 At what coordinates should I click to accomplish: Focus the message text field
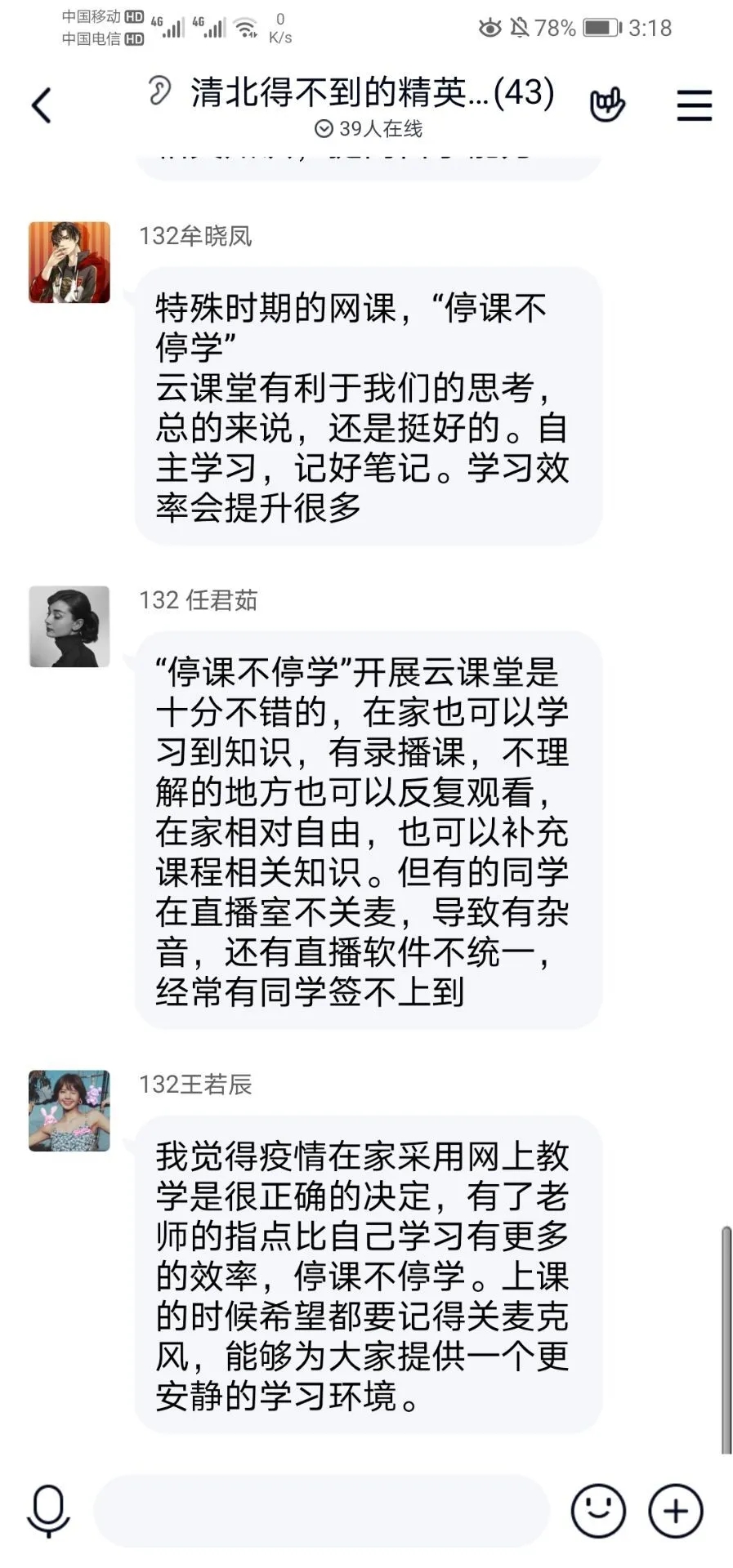click(321, 1510)
